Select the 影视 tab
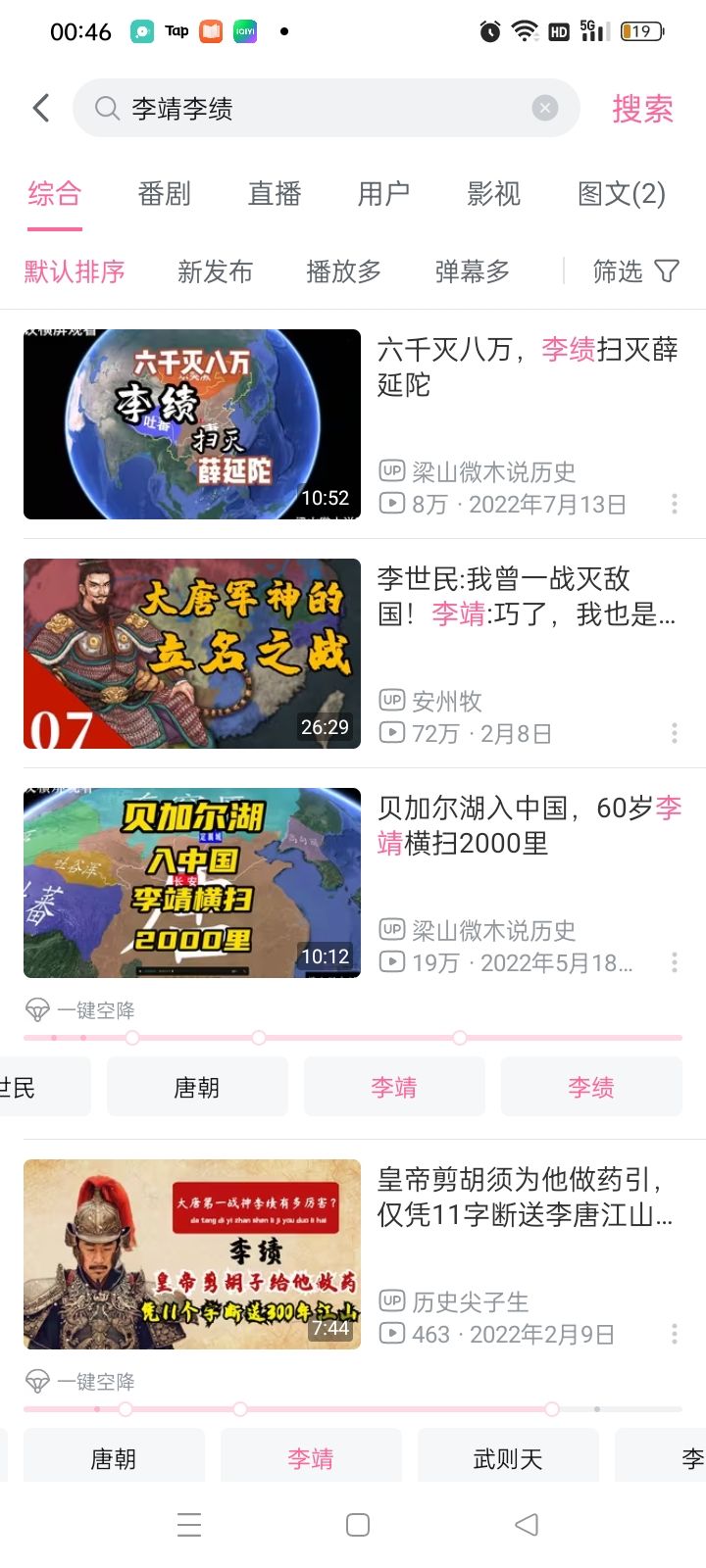 [x=493, y=194]
